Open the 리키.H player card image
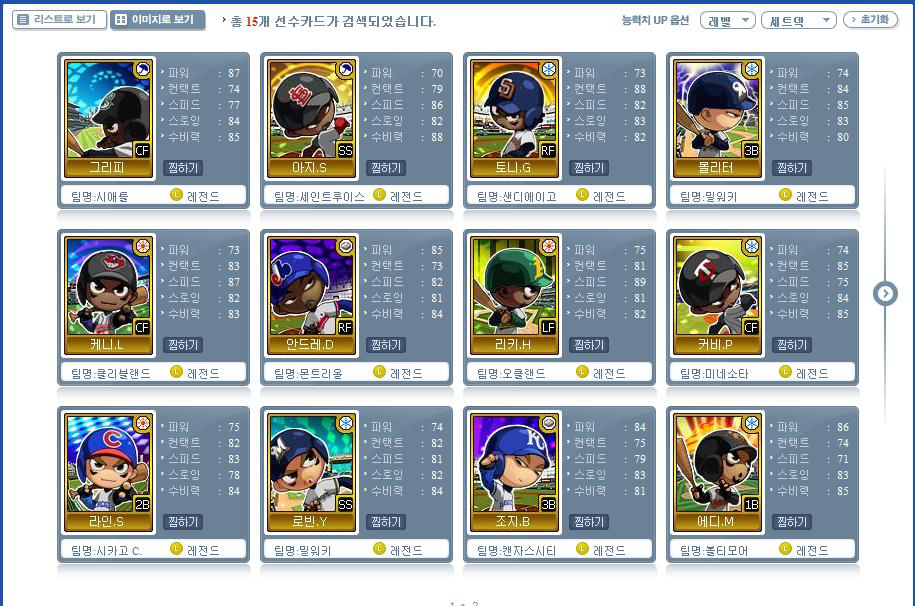The image size is (915, 606). 514,288
